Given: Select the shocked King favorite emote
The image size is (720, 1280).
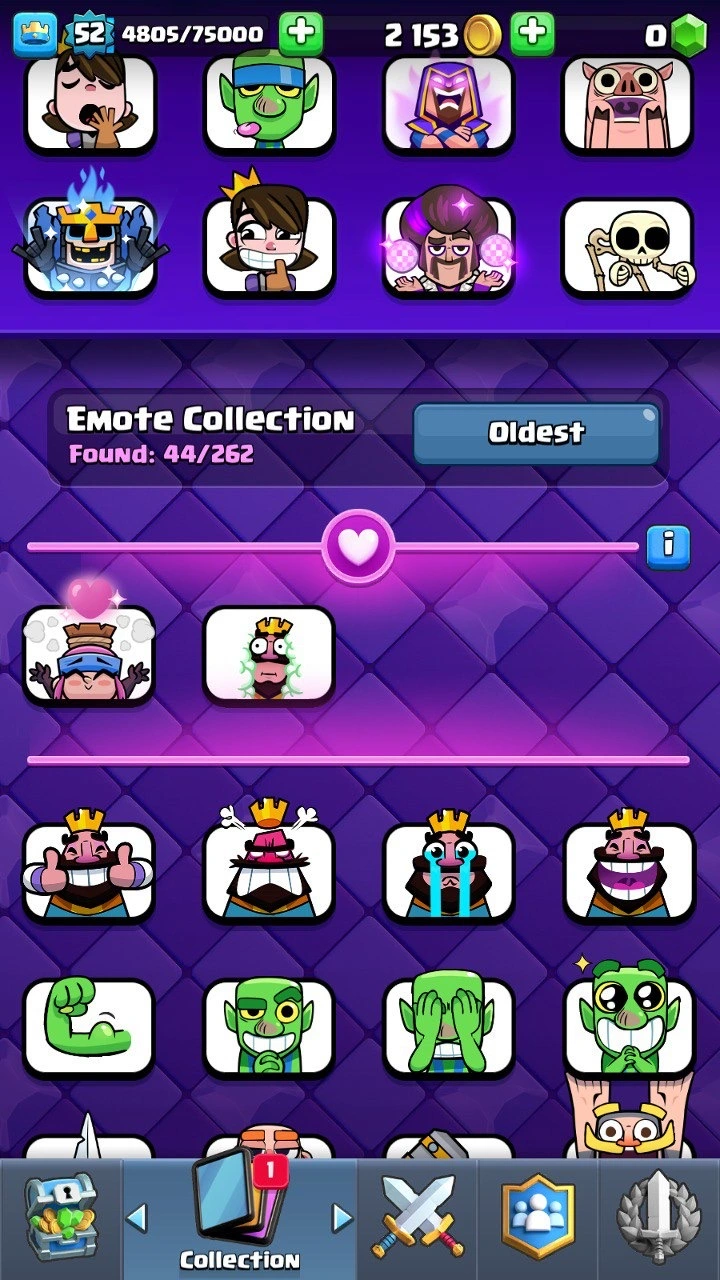Looking at the screenshot, I should point(268,655).
